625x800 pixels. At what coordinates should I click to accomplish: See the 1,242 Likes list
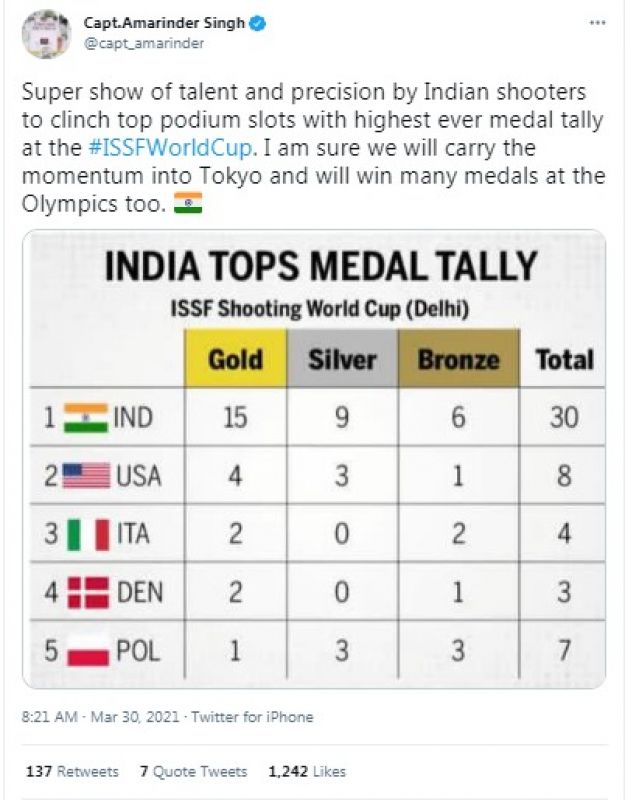[307, 771]
